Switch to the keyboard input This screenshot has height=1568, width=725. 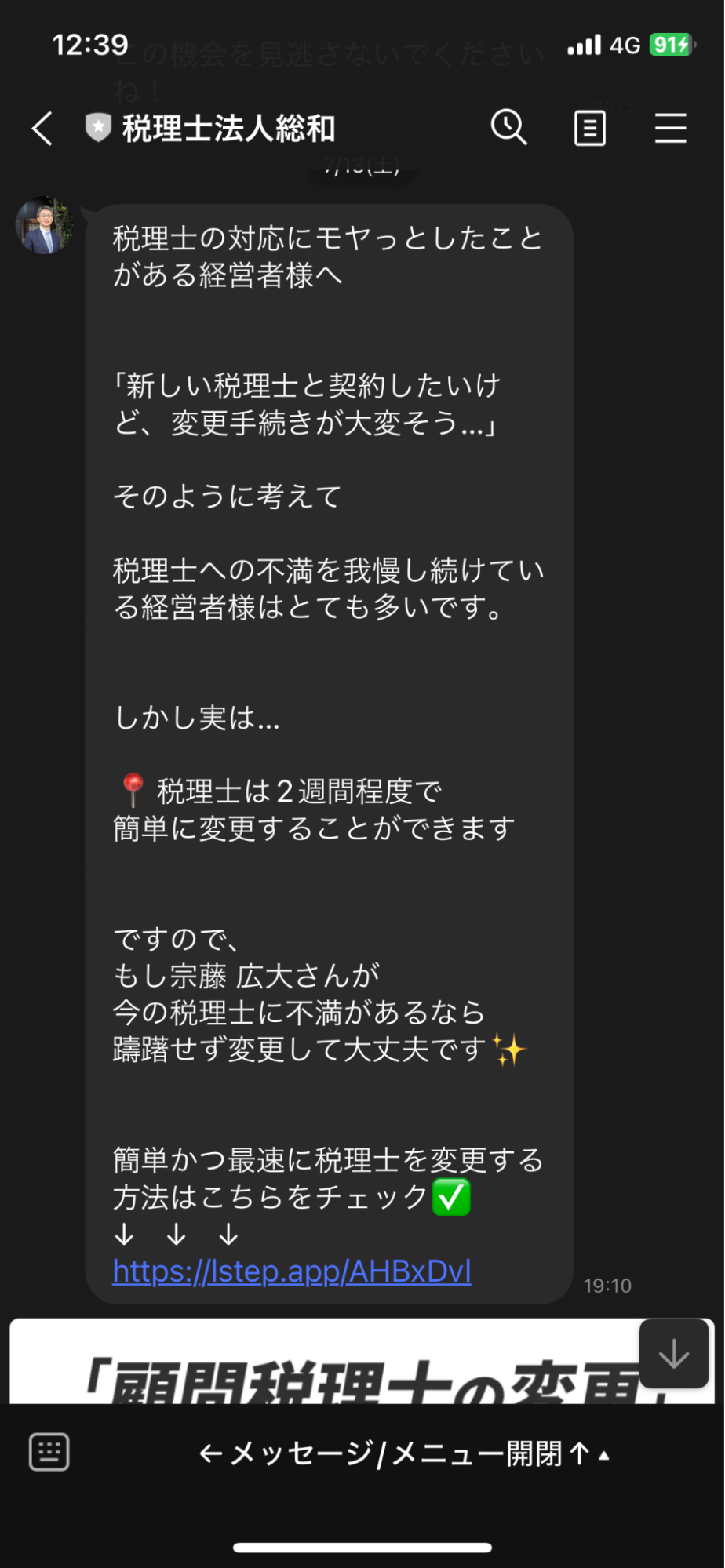(x=49, y=1452)
